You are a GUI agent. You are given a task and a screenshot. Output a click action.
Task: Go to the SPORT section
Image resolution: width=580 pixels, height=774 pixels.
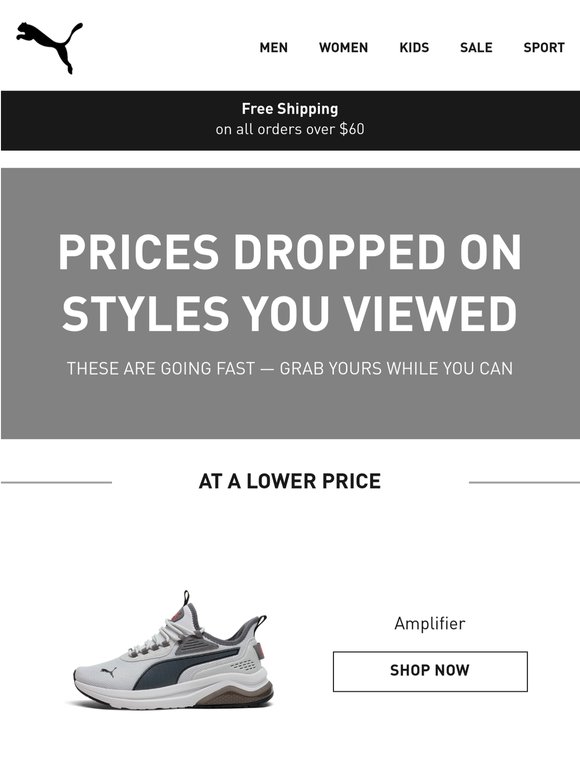point(543,47)
